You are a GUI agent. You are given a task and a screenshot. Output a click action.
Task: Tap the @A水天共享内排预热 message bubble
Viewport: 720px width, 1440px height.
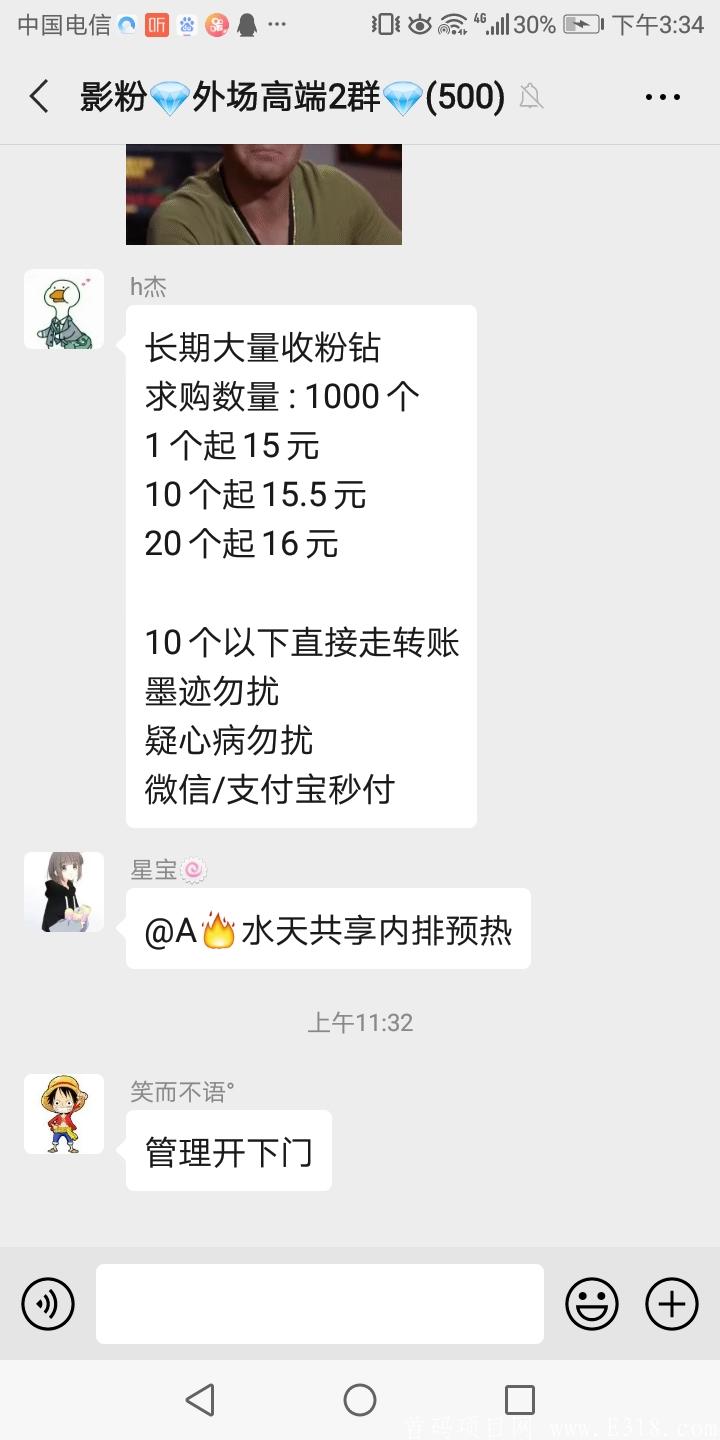coord(328,929)
